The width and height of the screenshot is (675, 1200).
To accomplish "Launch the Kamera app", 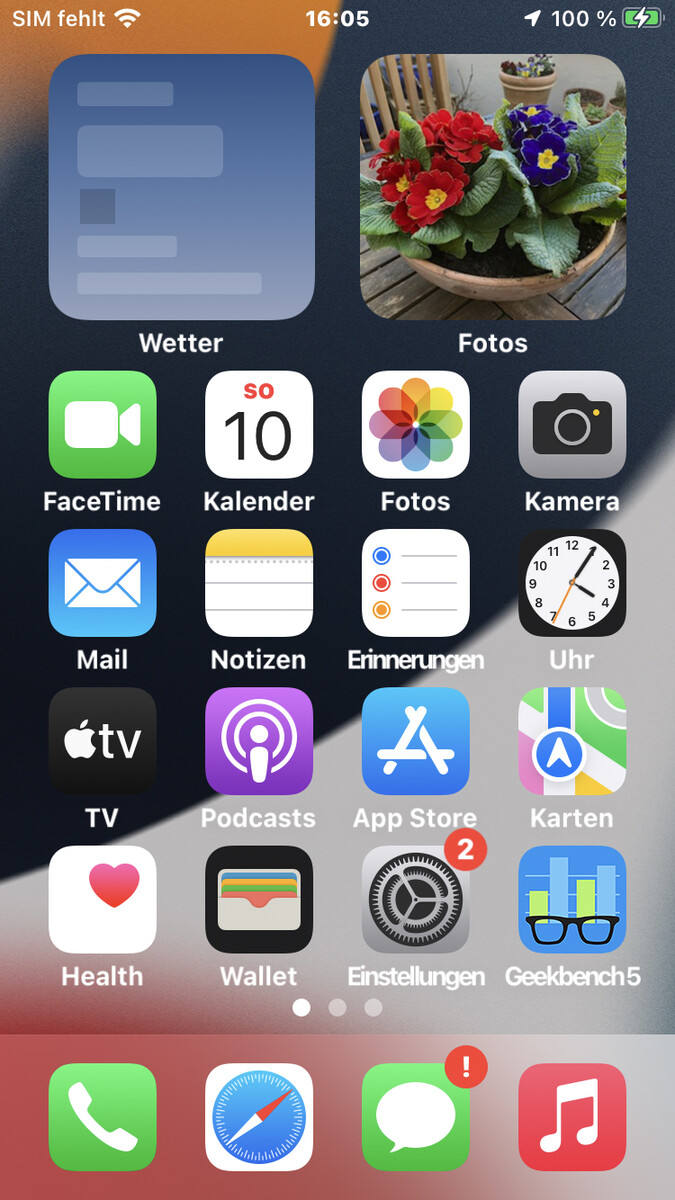I will coord(572,425).
